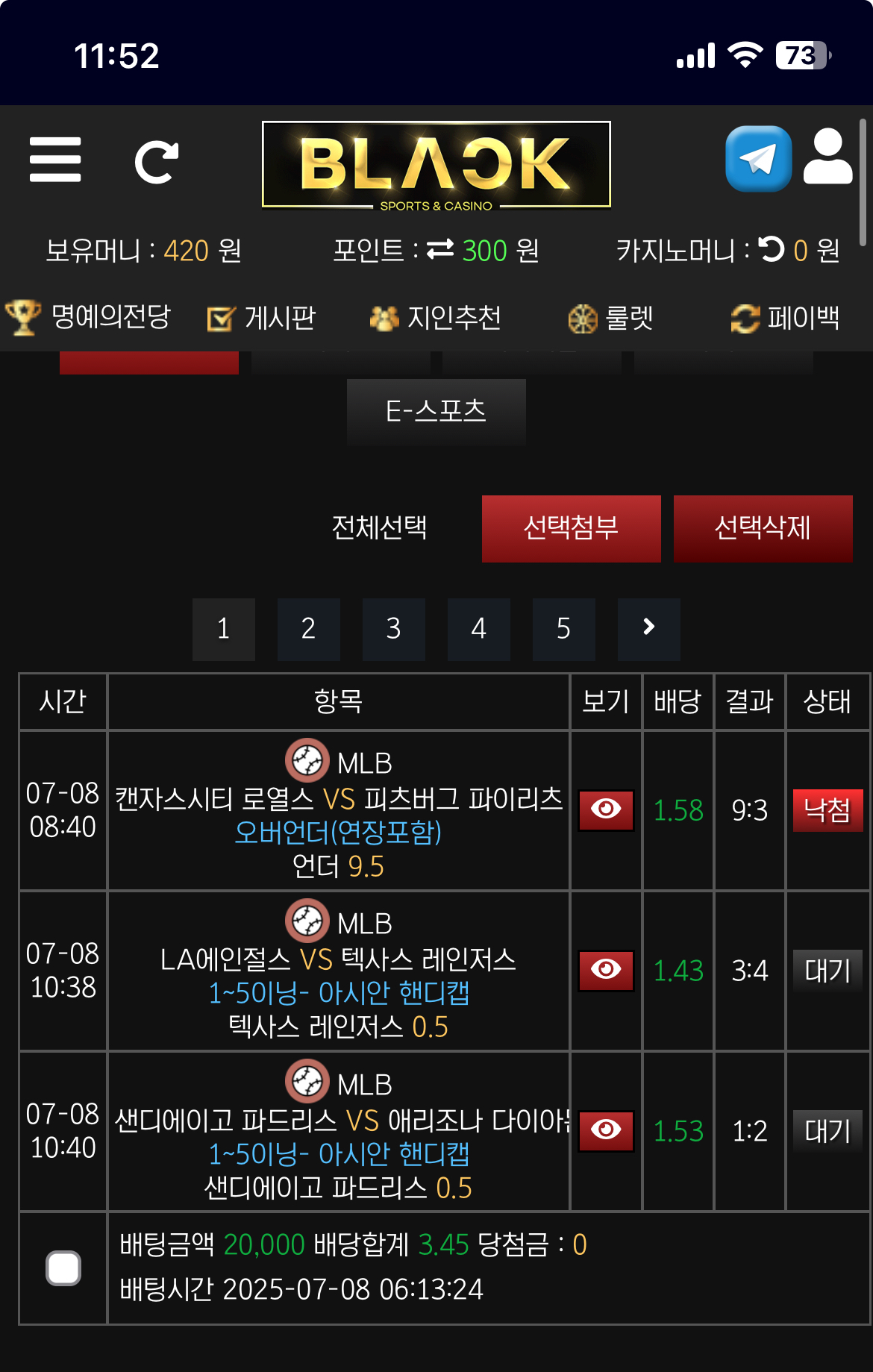
Task: Tap the refresh icon
Action: tap(156, 162)
